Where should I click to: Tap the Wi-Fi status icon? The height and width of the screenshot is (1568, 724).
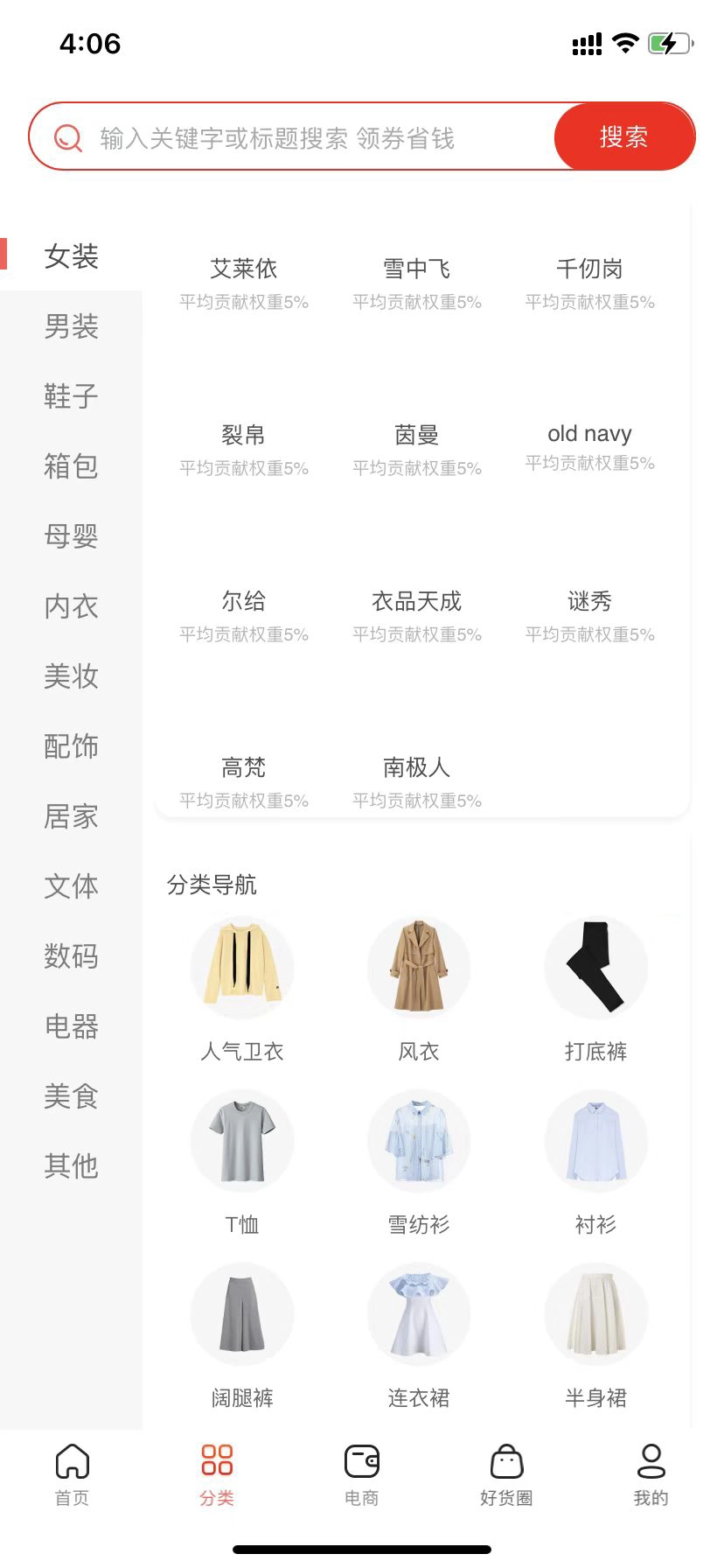624,41
